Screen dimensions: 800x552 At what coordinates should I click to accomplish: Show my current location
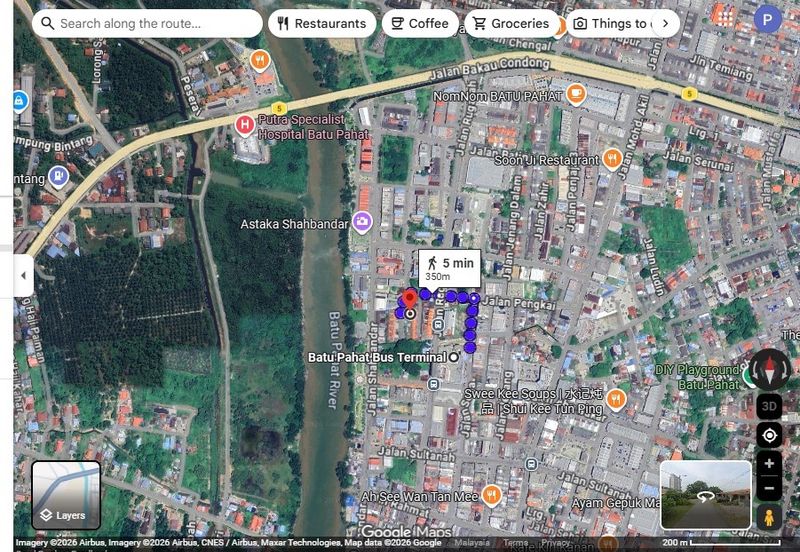tap(769, 435)
